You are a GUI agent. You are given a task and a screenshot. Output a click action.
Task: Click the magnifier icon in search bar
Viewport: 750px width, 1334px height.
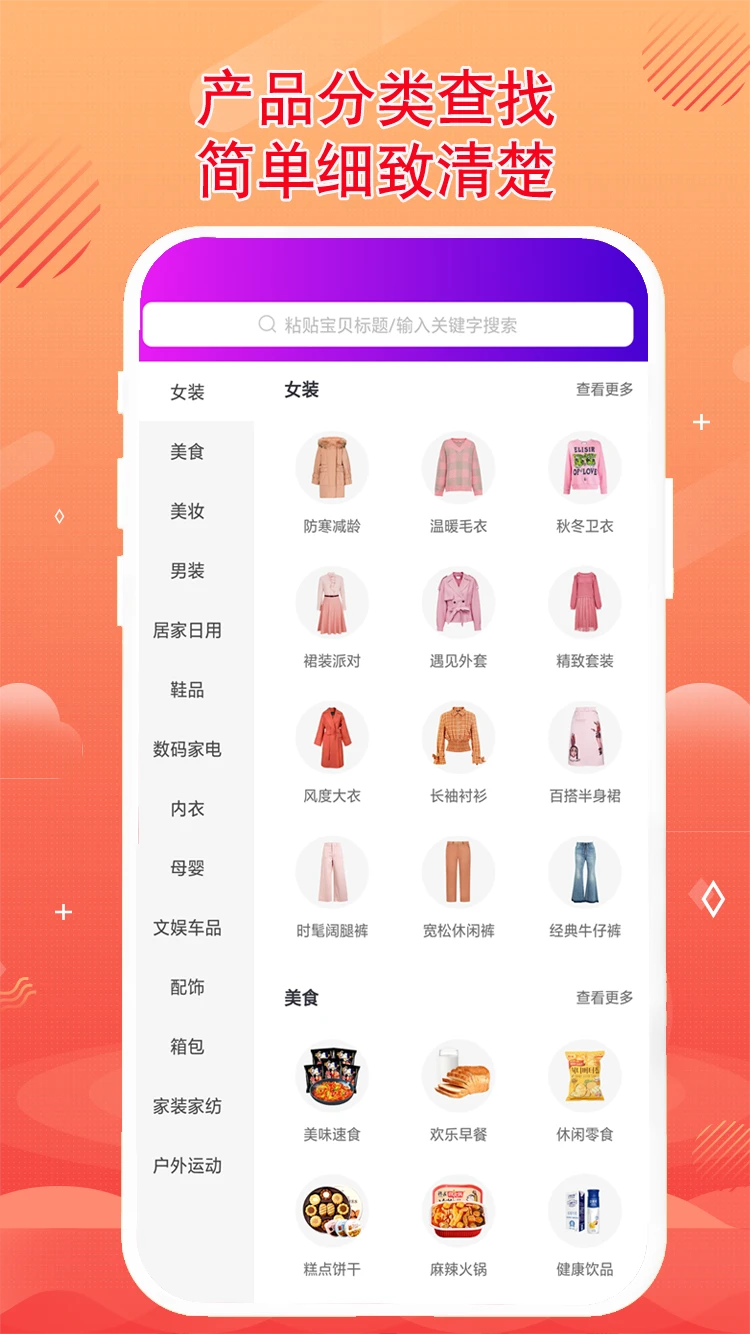tap(265, 323)
